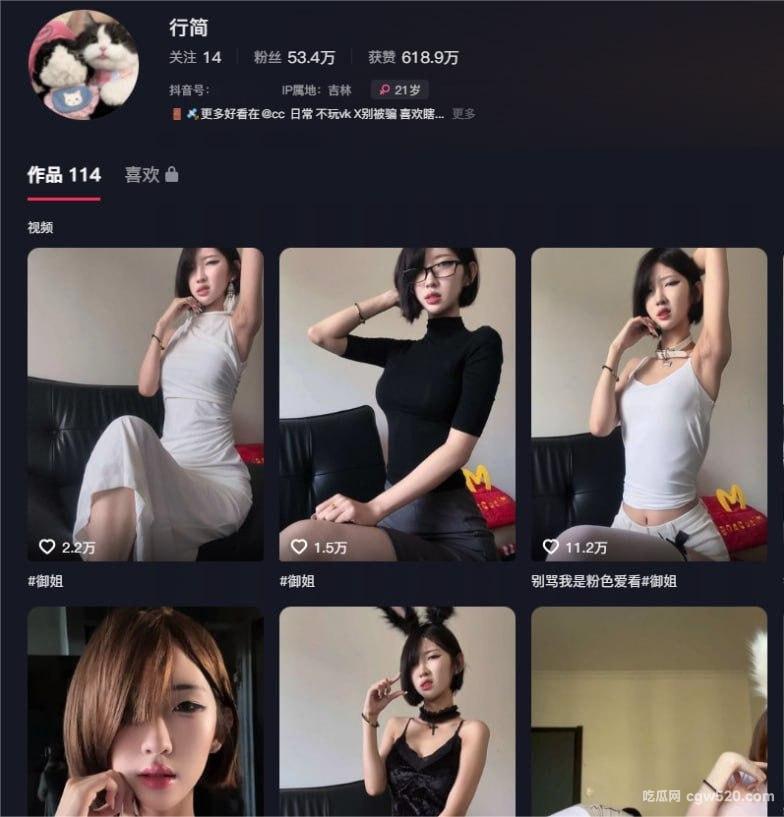Open the video with 2.2万 likes
Image resolution: width=784 pixels, height=817 pixels.
click(x=145, y=404)
